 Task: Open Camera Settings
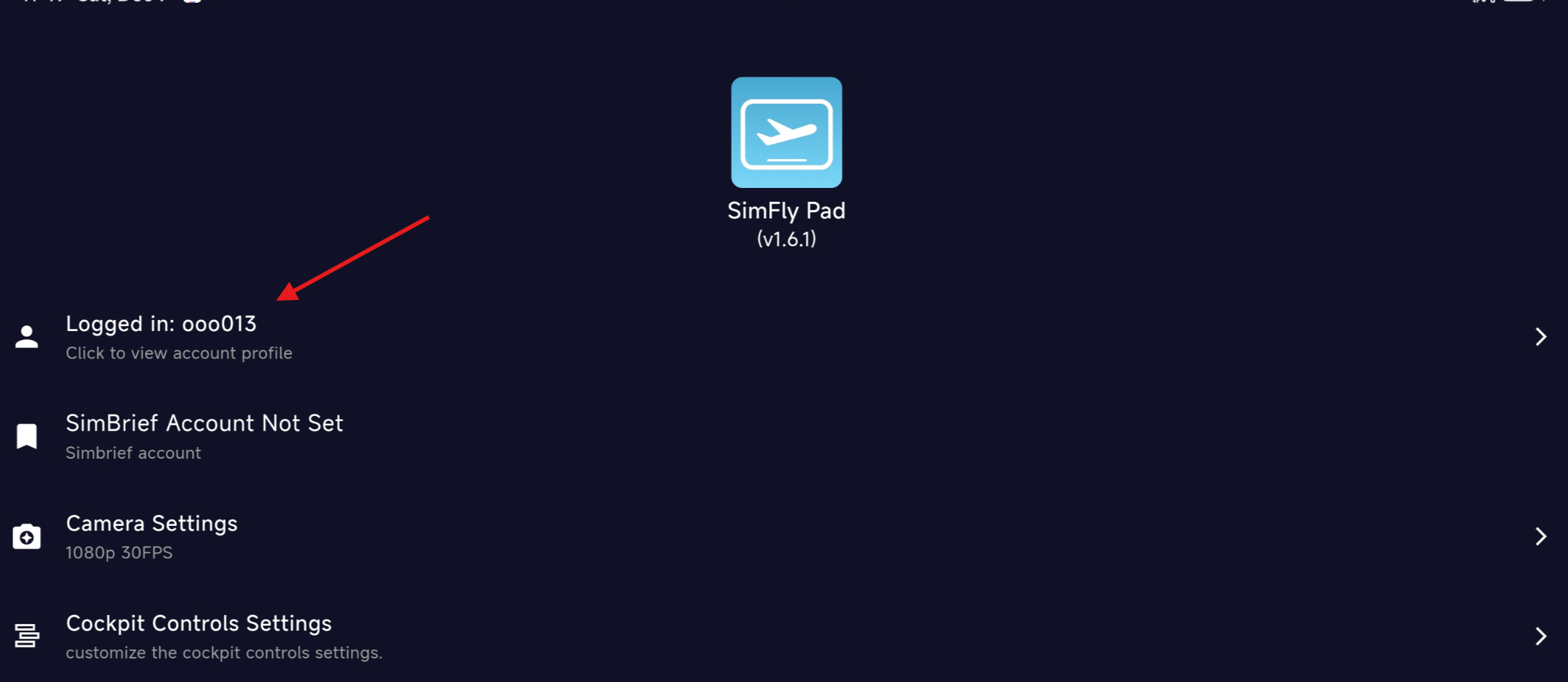151,536
